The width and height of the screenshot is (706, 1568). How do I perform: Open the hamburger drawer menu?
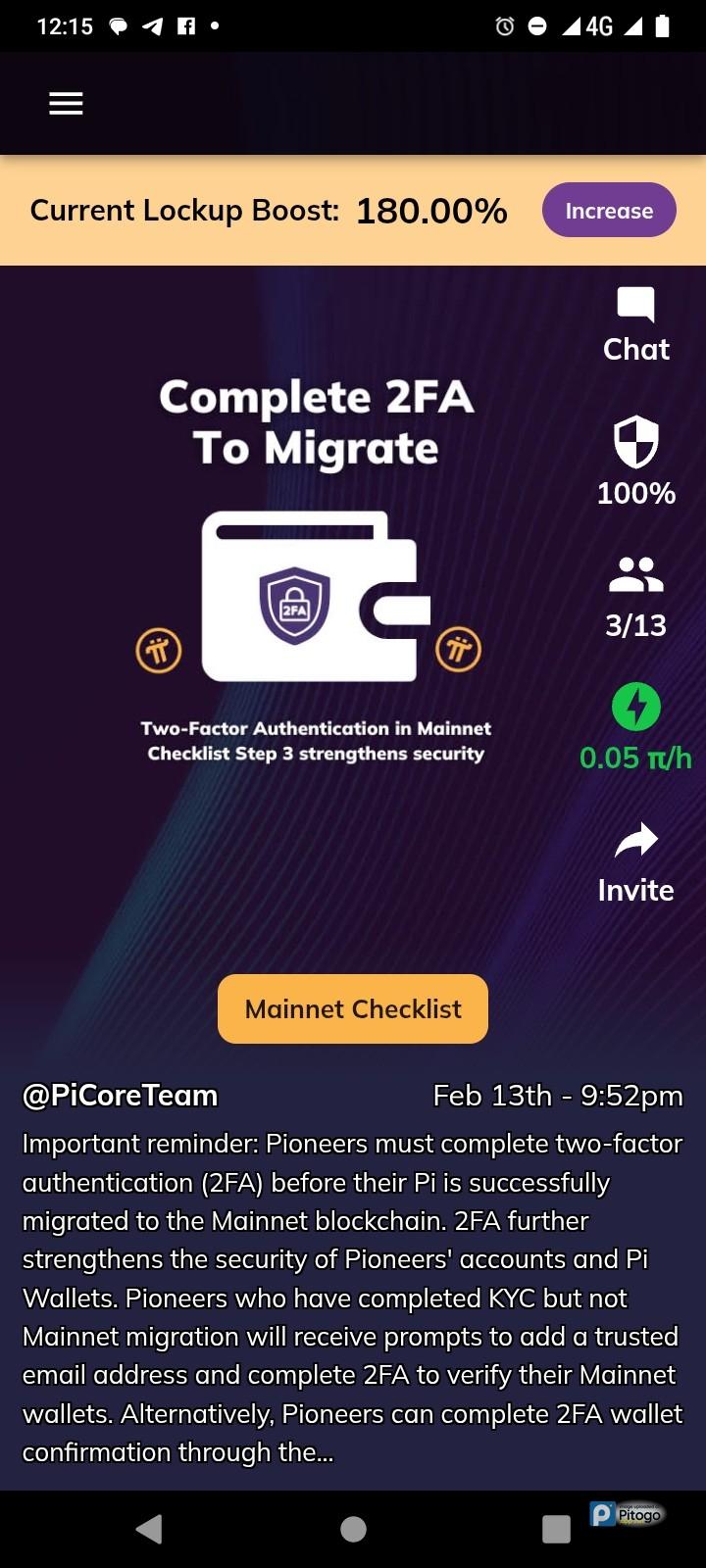pos(66,104)
